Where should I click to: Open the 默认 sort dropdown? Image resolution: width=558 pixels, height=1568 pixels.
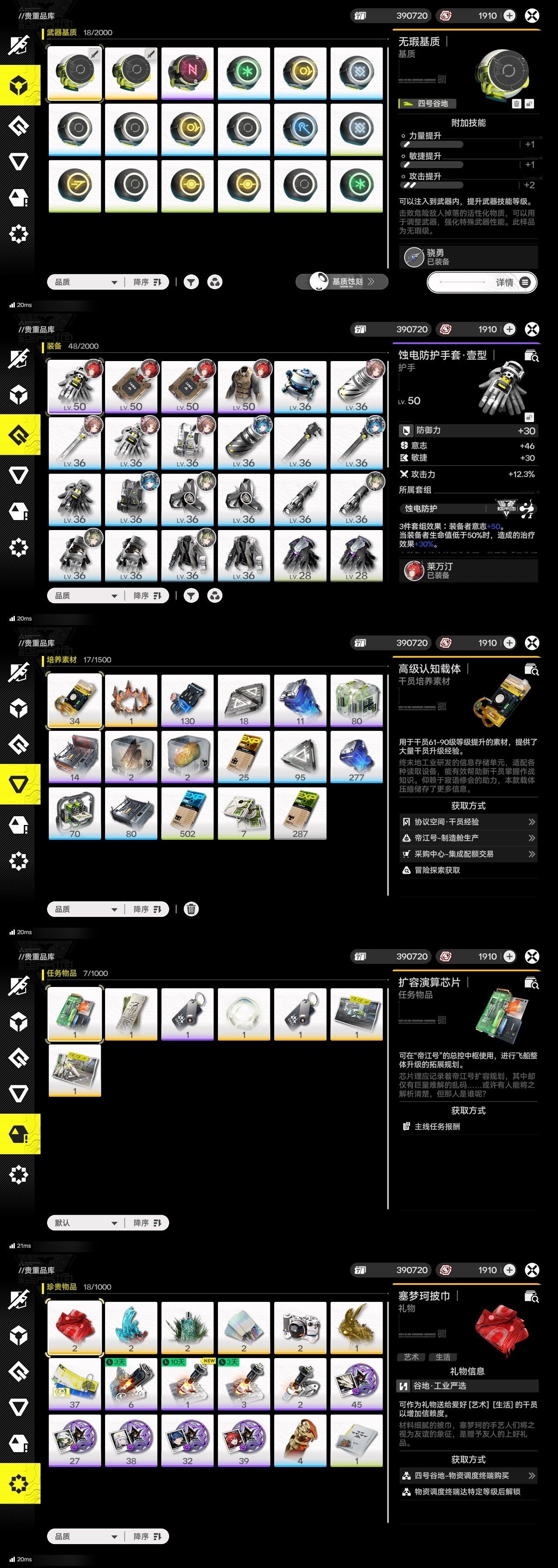tap(85, 1222)
